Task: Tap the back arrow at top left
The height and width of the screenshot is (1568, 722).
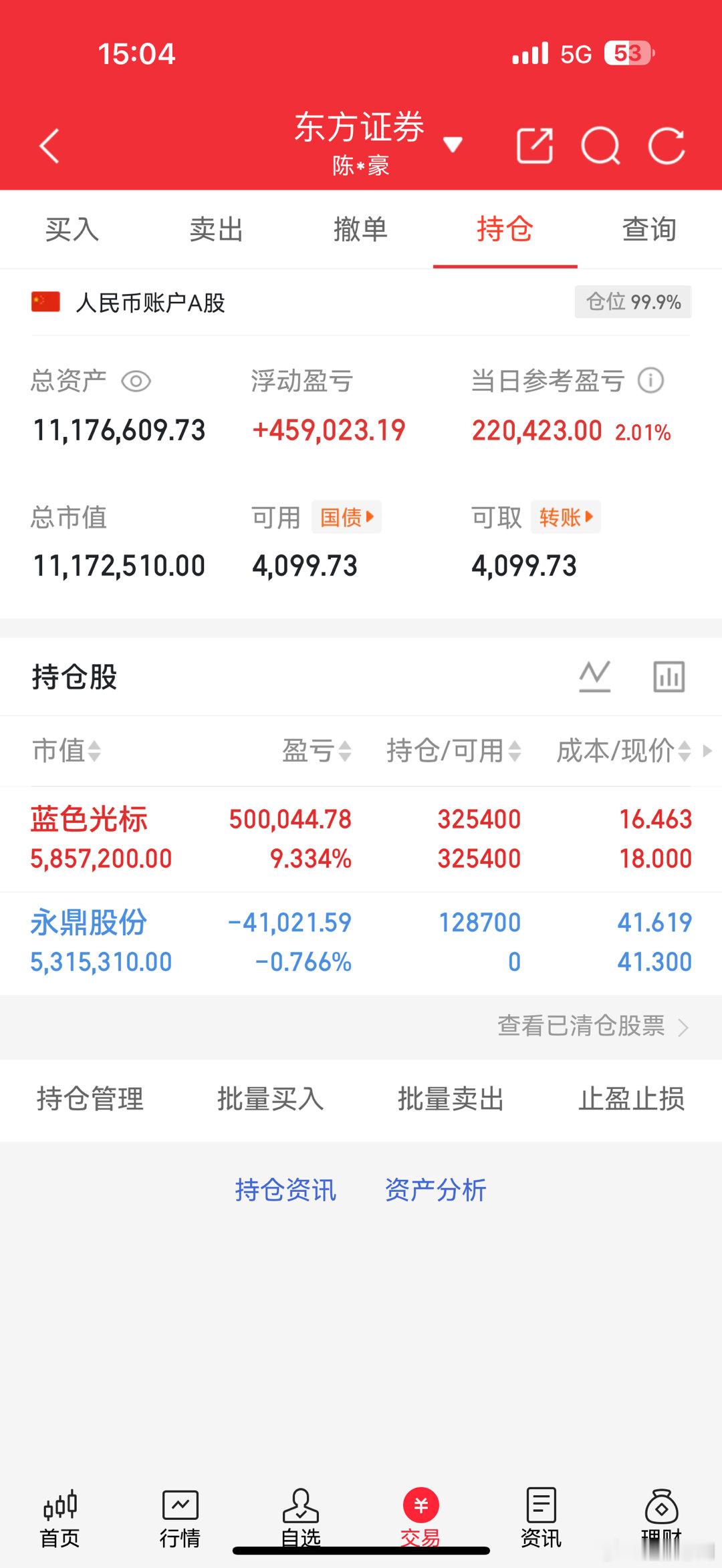Action: (49, 145)
